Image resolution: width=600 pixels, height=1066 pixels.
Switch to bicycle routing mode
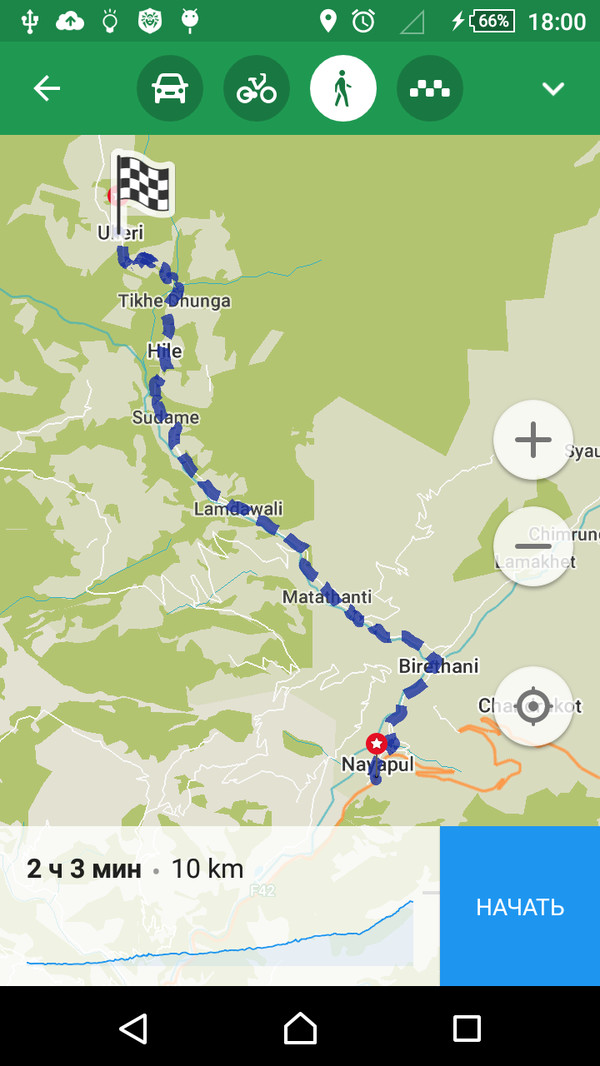pyautogui.click(x=257, y=89)
